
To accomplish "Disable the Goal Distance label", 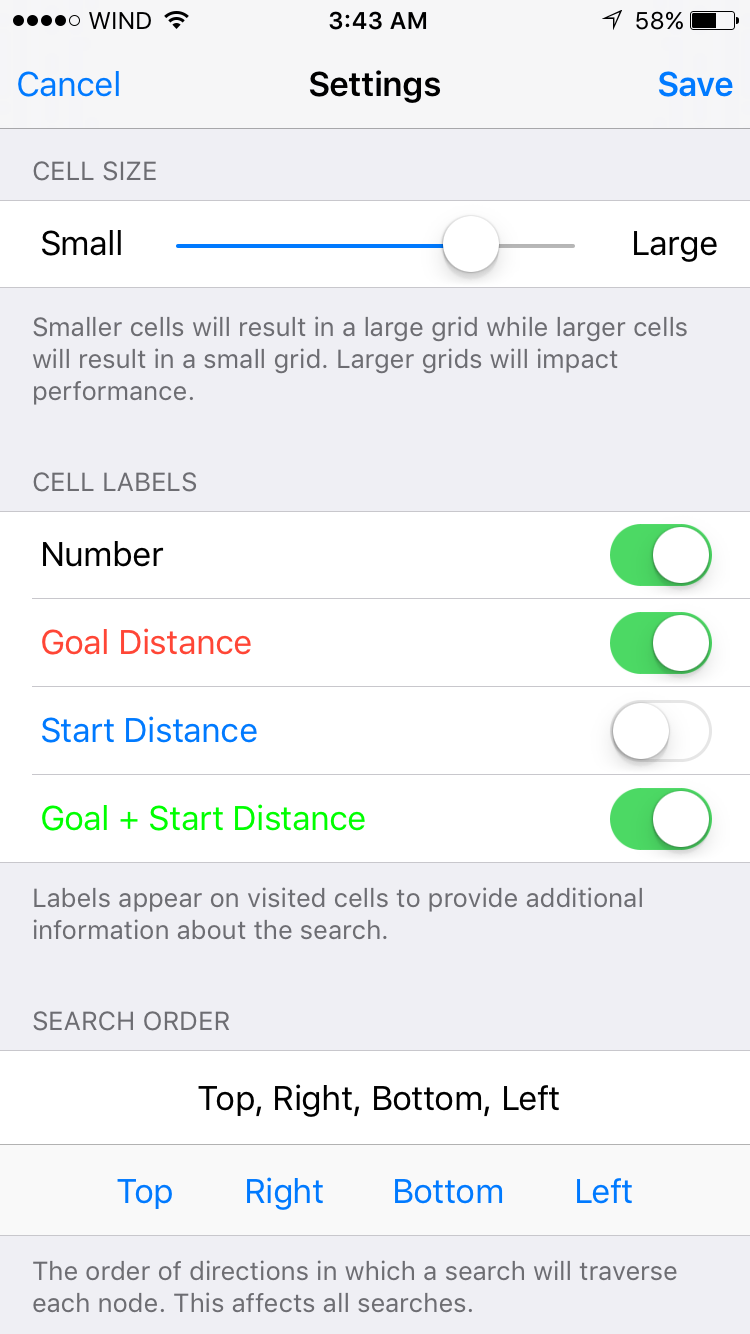I will point(660,643).
